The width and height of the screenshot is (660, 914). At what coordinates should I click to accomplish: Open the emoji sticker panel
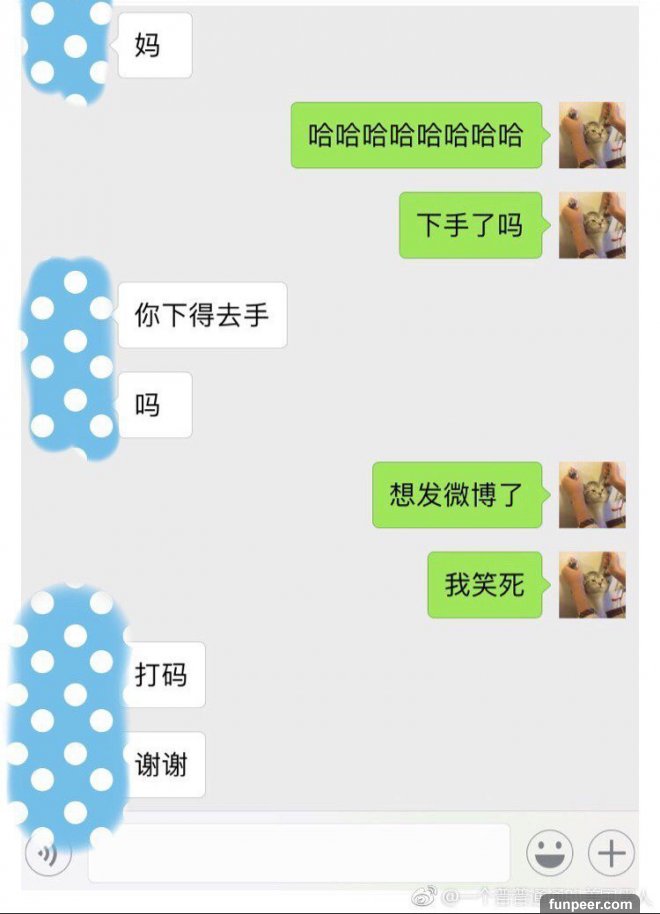549,853
